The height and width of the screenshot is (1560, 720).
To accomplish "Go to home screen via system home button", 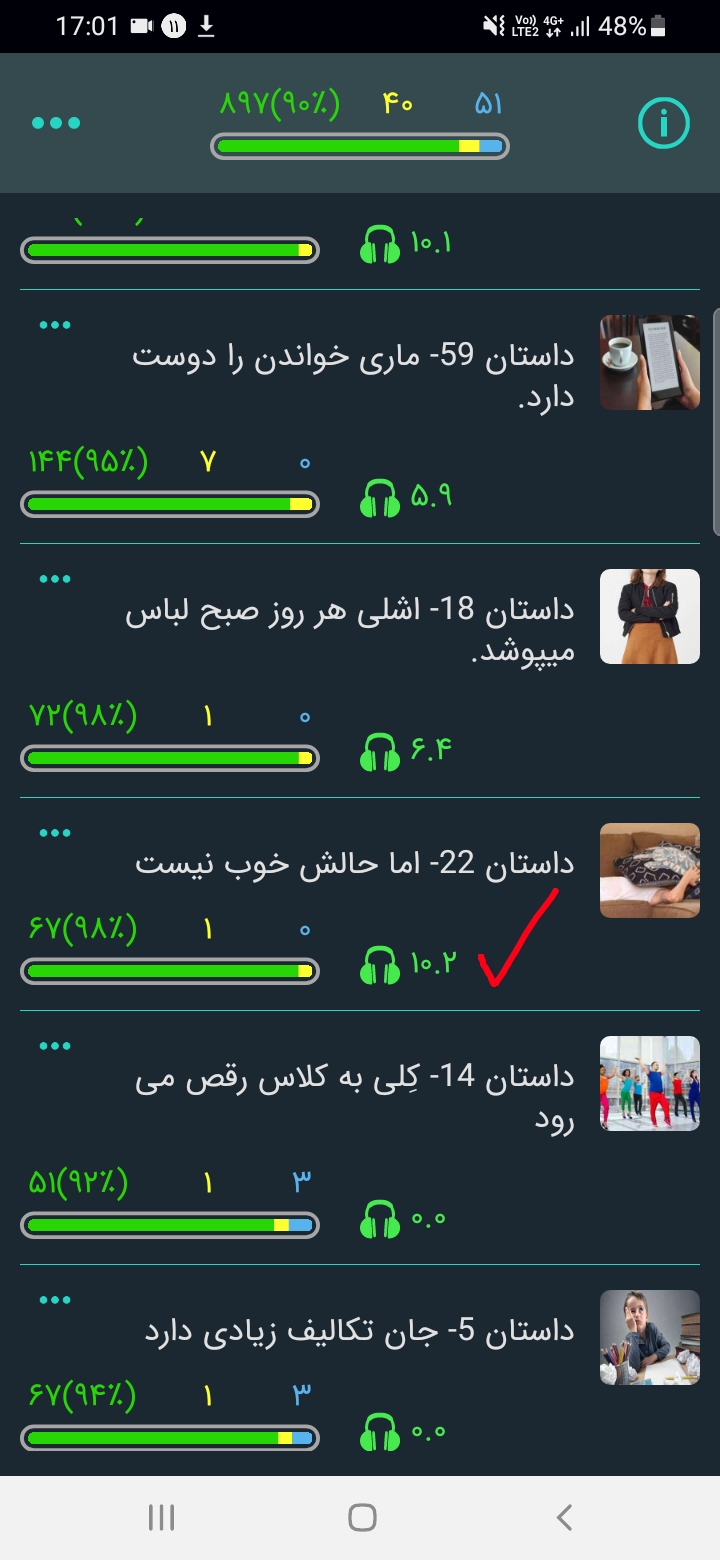I will [x=362, y=1517].
